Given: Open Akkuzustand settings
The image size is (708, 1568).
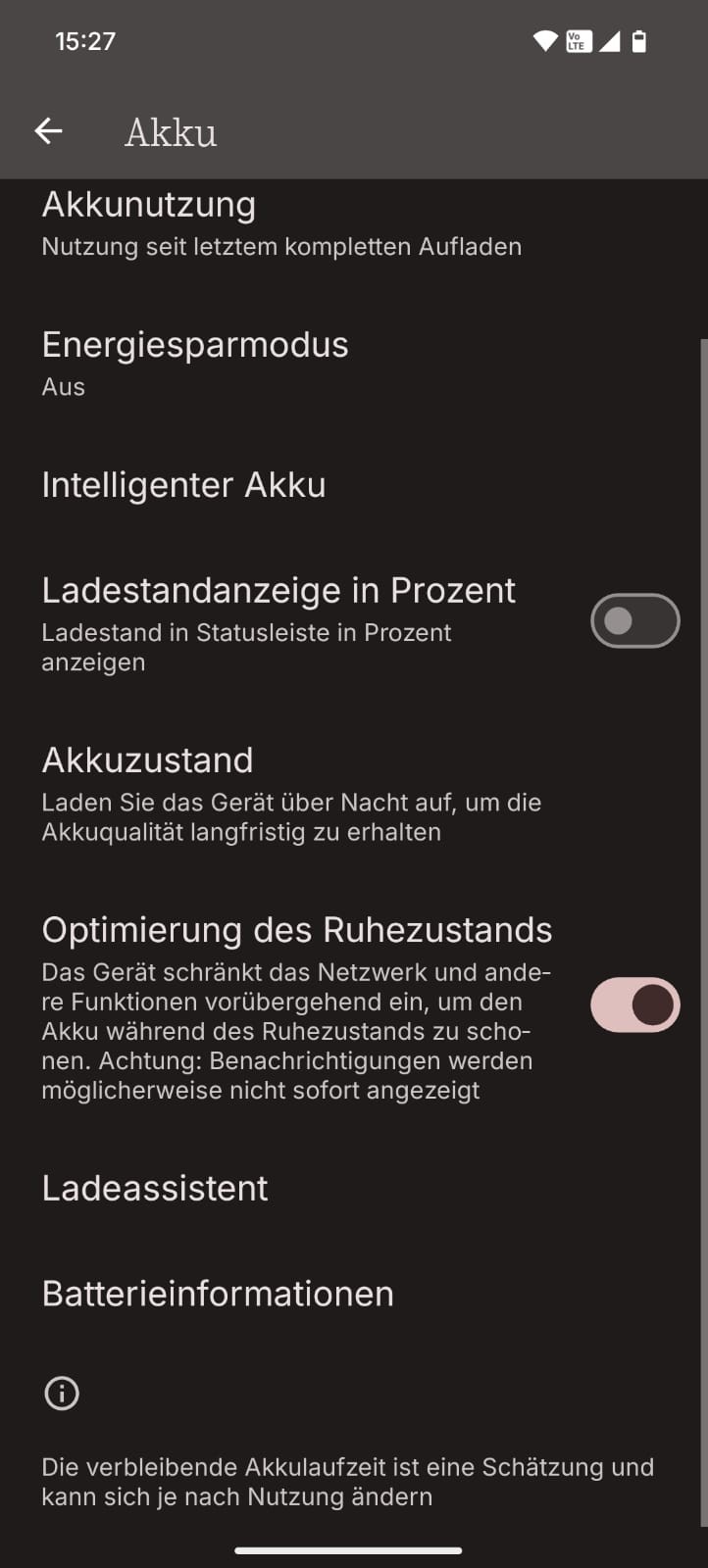Looking at the screenshot, I should tap(291, 794).
